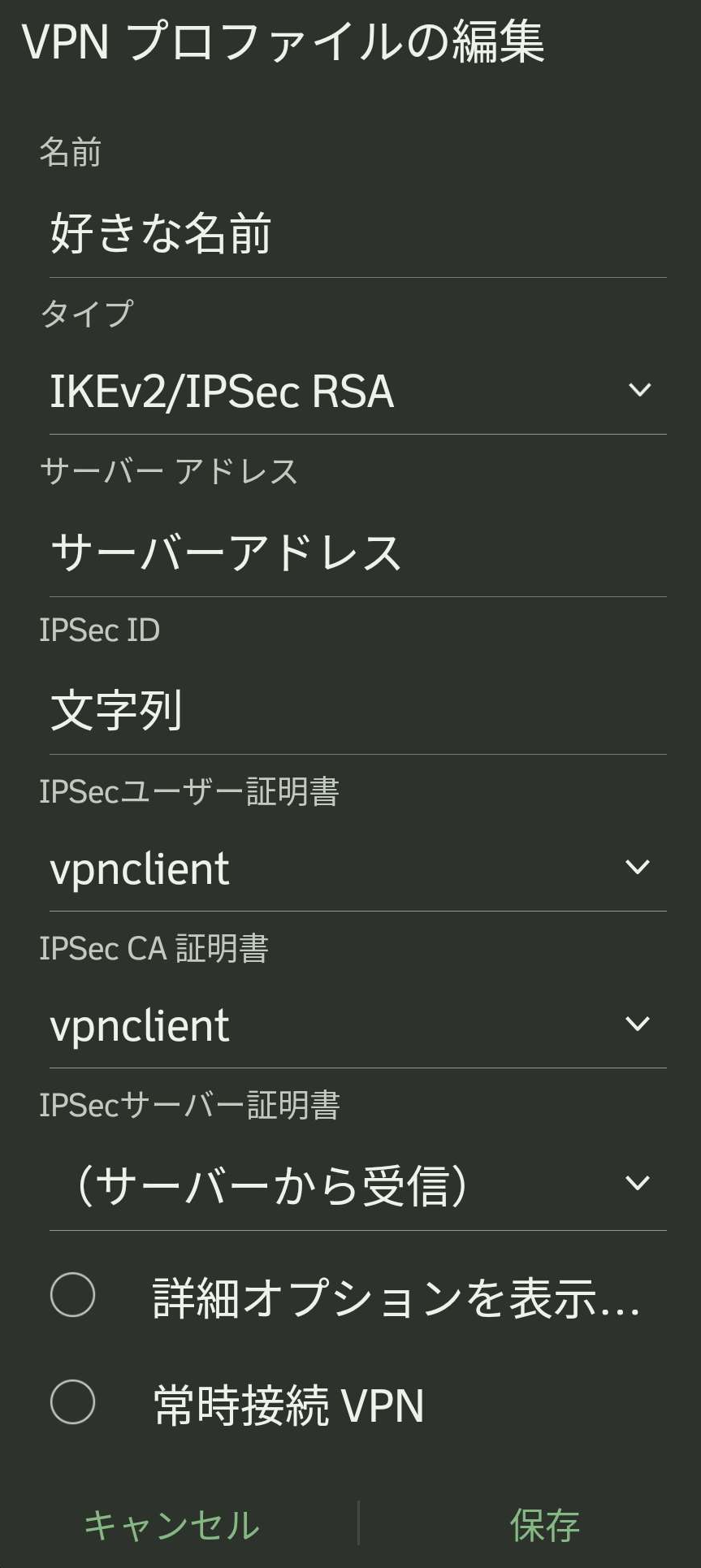Tap the キャンセル button
The image size is (701, 1568).
(x=172, y=1525)
